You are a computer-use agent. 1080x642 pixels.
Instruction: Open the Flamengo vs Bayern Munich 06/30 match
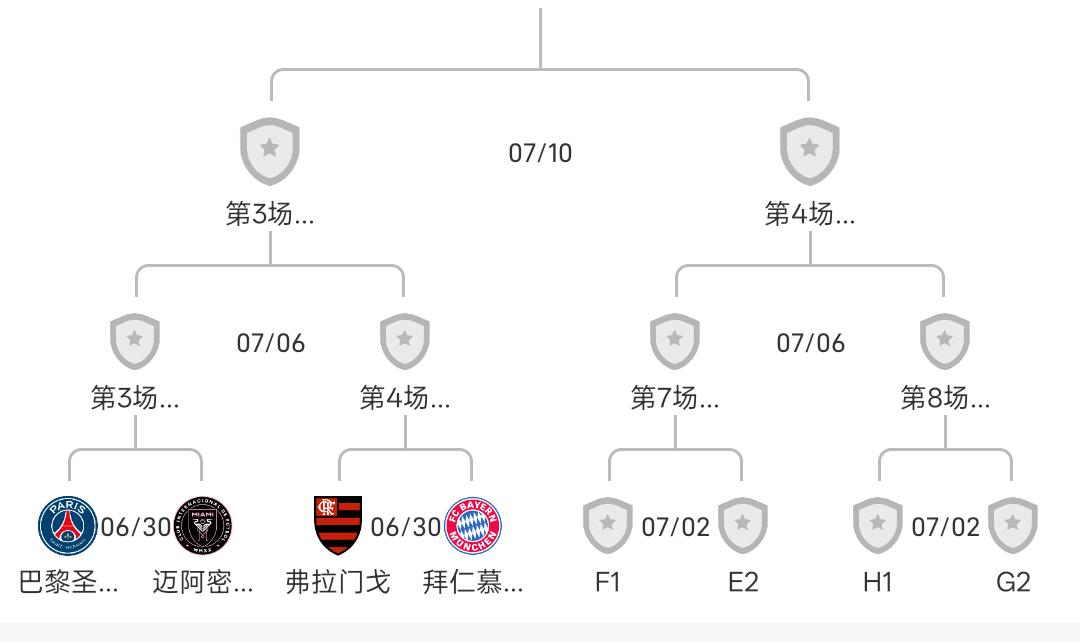click(x=405, y=527)
